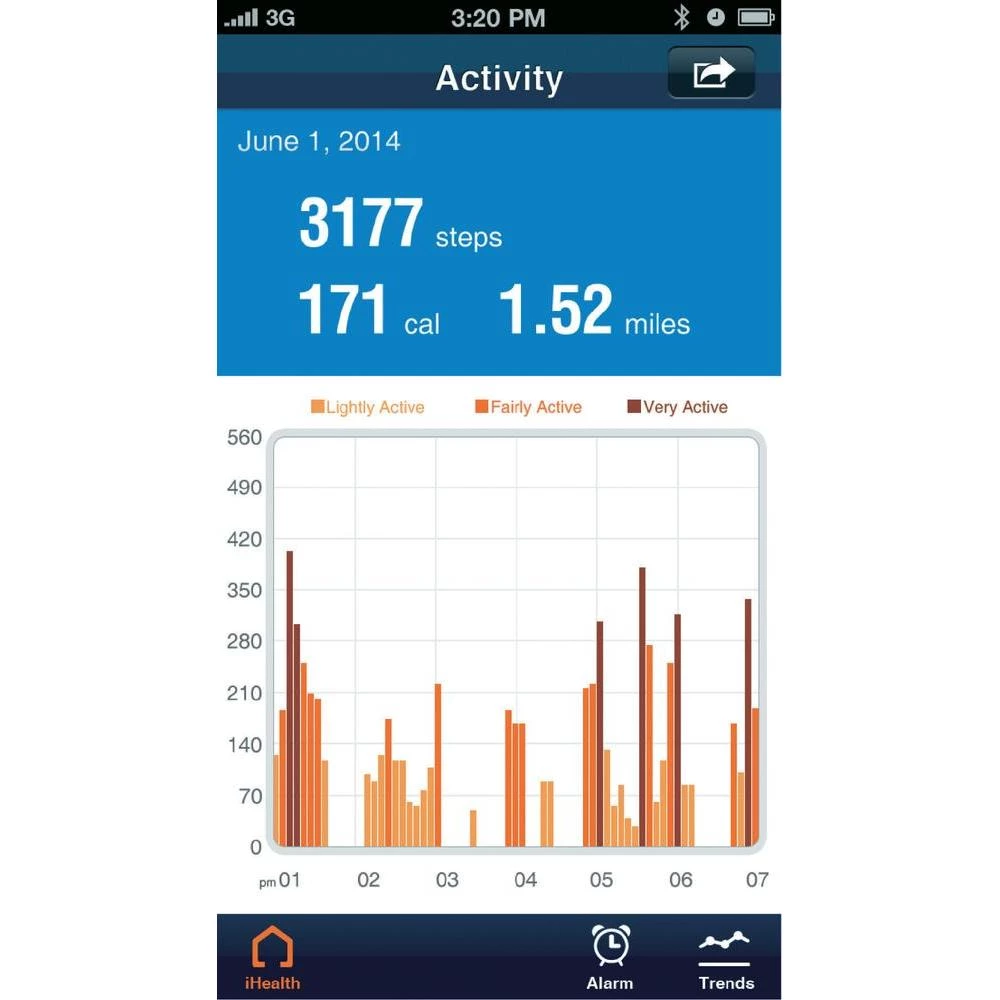Switch to the iHealth tab
Screen dimensions: 1000x1000
272,957
